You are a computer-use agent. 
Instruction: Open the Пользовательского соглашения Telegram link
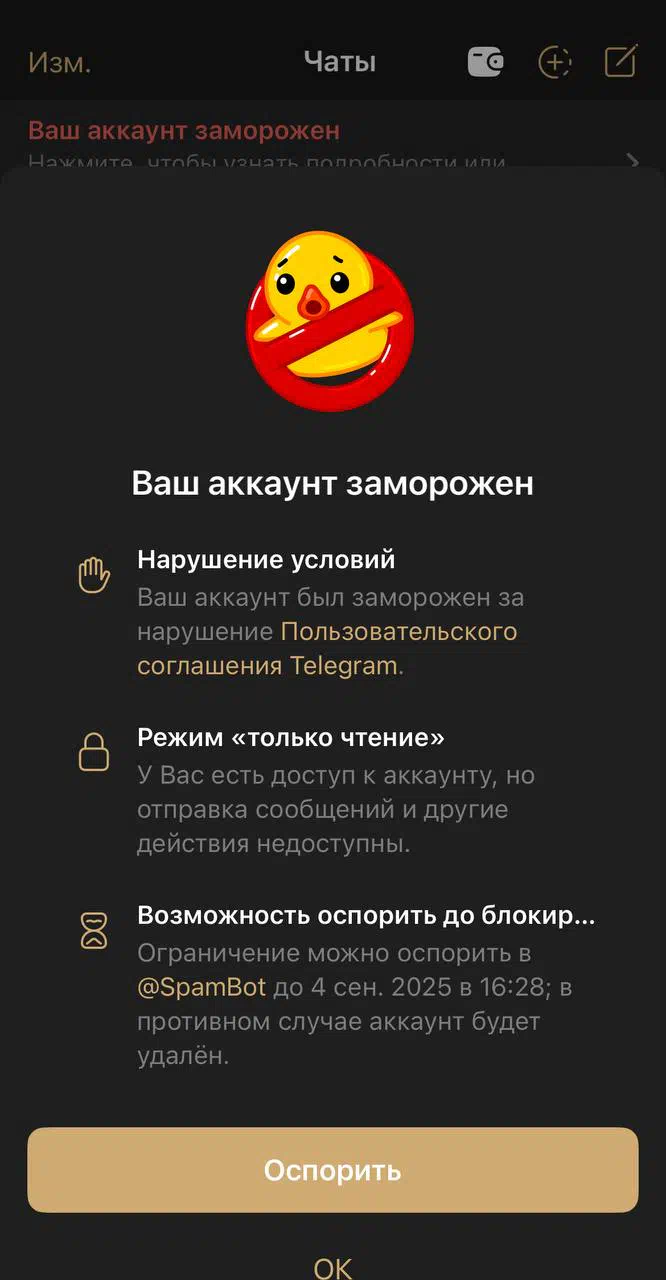[x=327, y=648]
